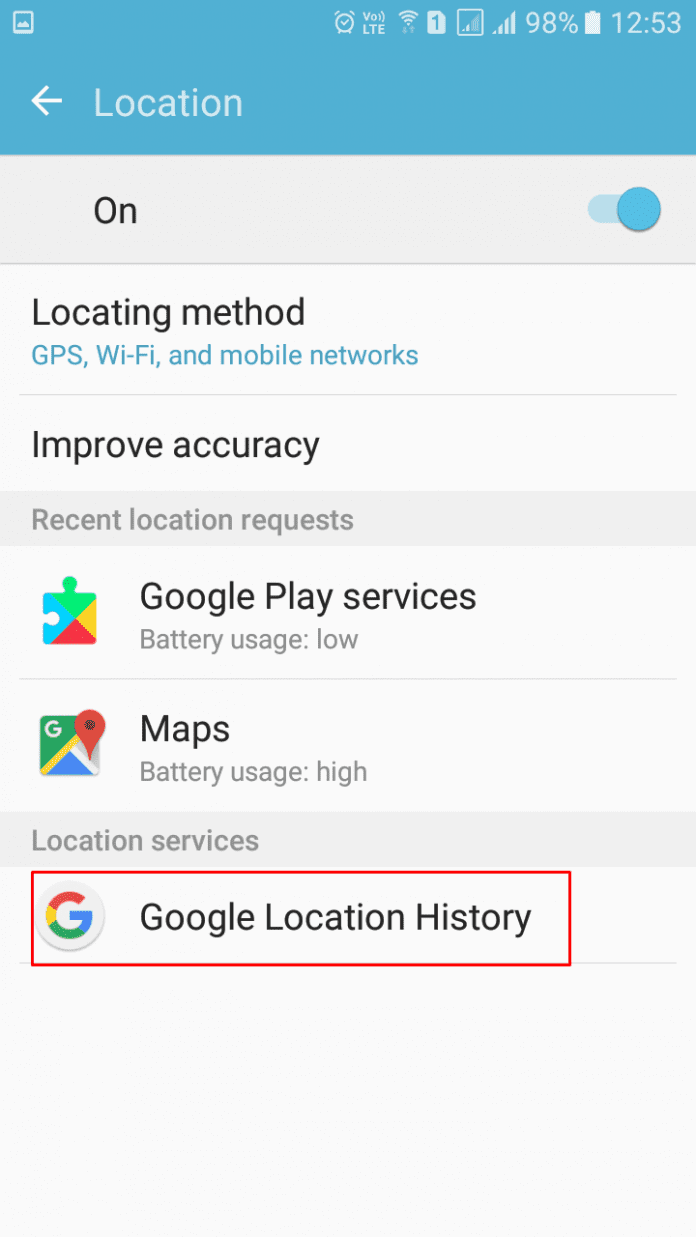View Maps location request details
Screen dimensions: 696x1237
pos(253,746)
